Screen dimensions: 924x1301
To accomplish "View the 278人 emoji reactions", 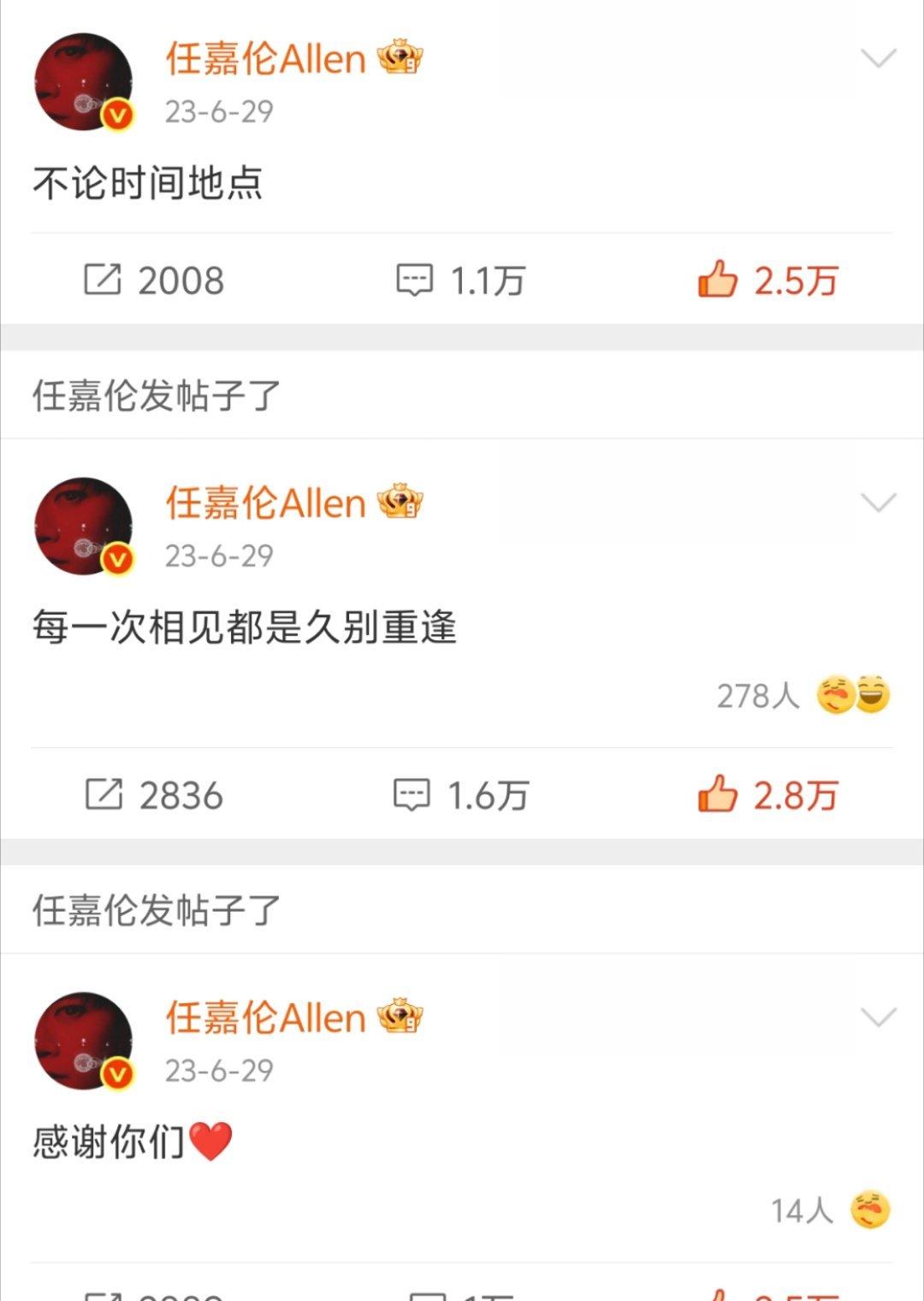I will [803, 695].
